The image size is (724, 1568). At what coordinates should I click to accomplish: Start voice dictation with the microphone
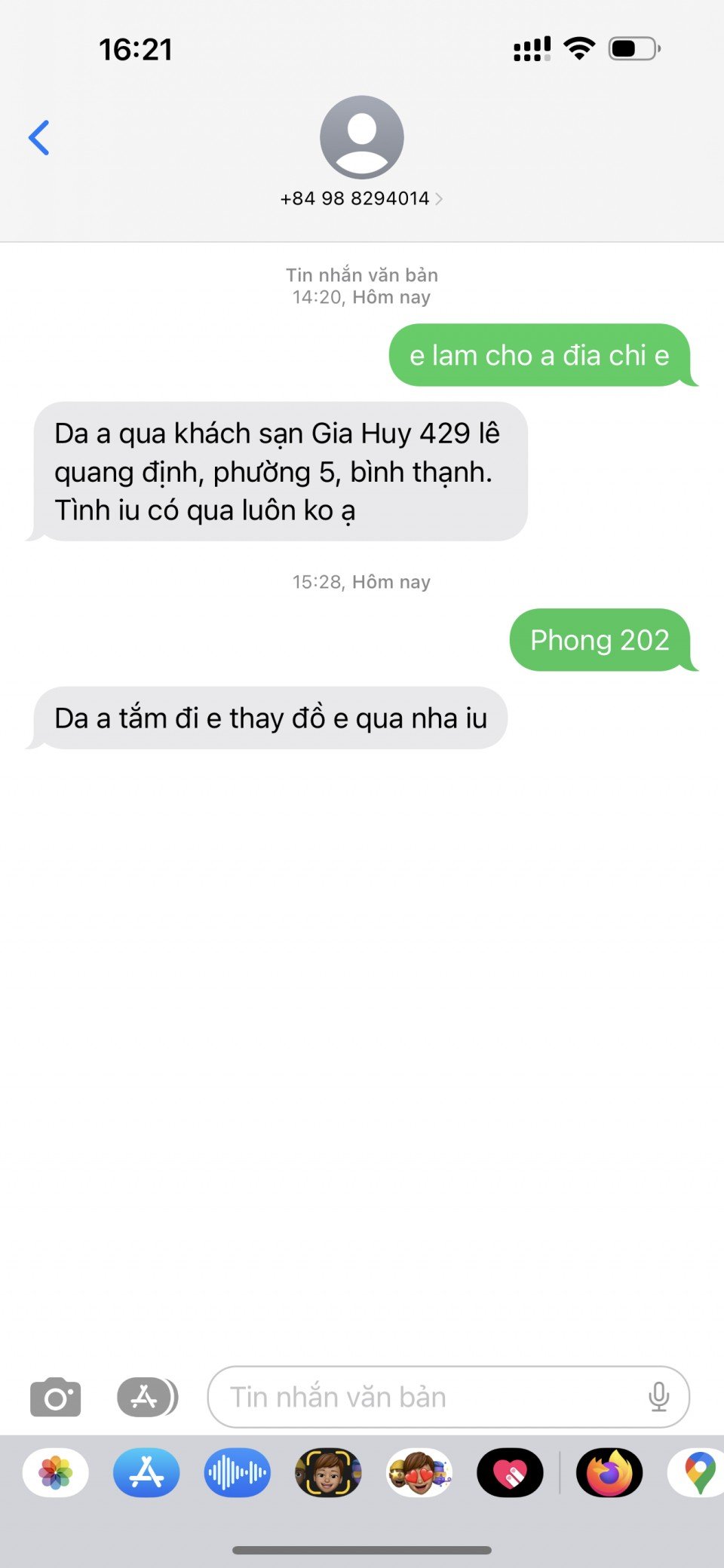(658, 1397)
